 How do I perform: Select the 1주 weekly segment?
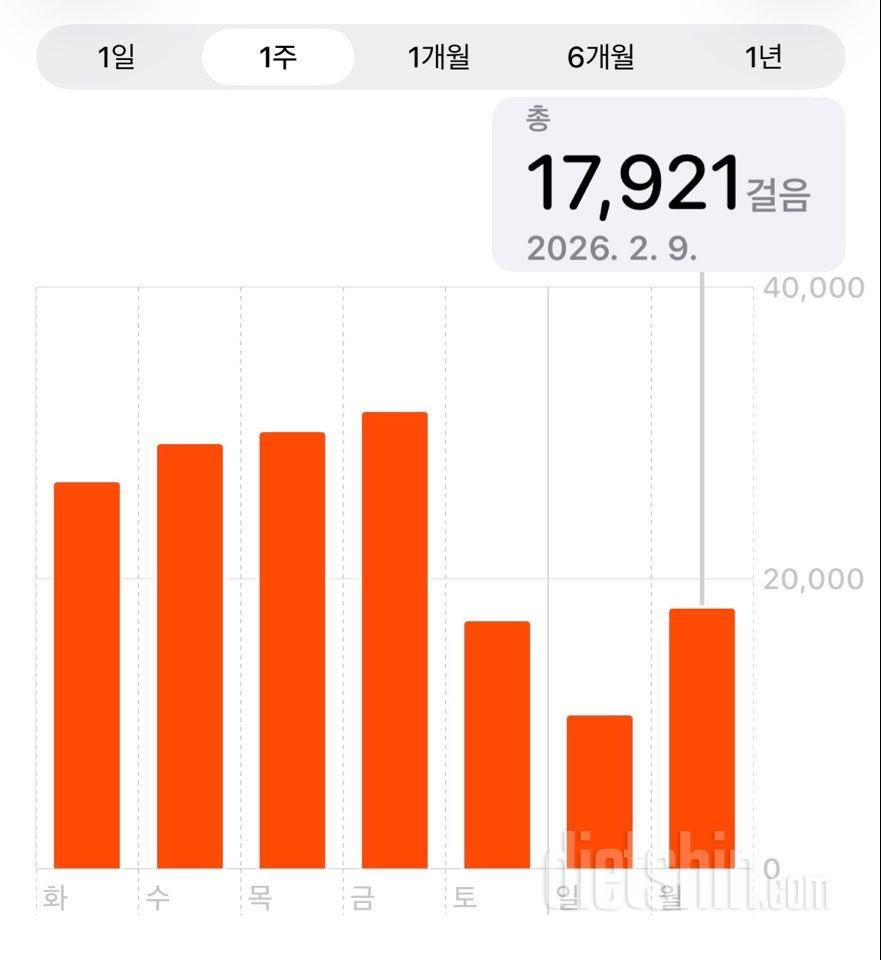pyautogui.click(x=278, y=57)
